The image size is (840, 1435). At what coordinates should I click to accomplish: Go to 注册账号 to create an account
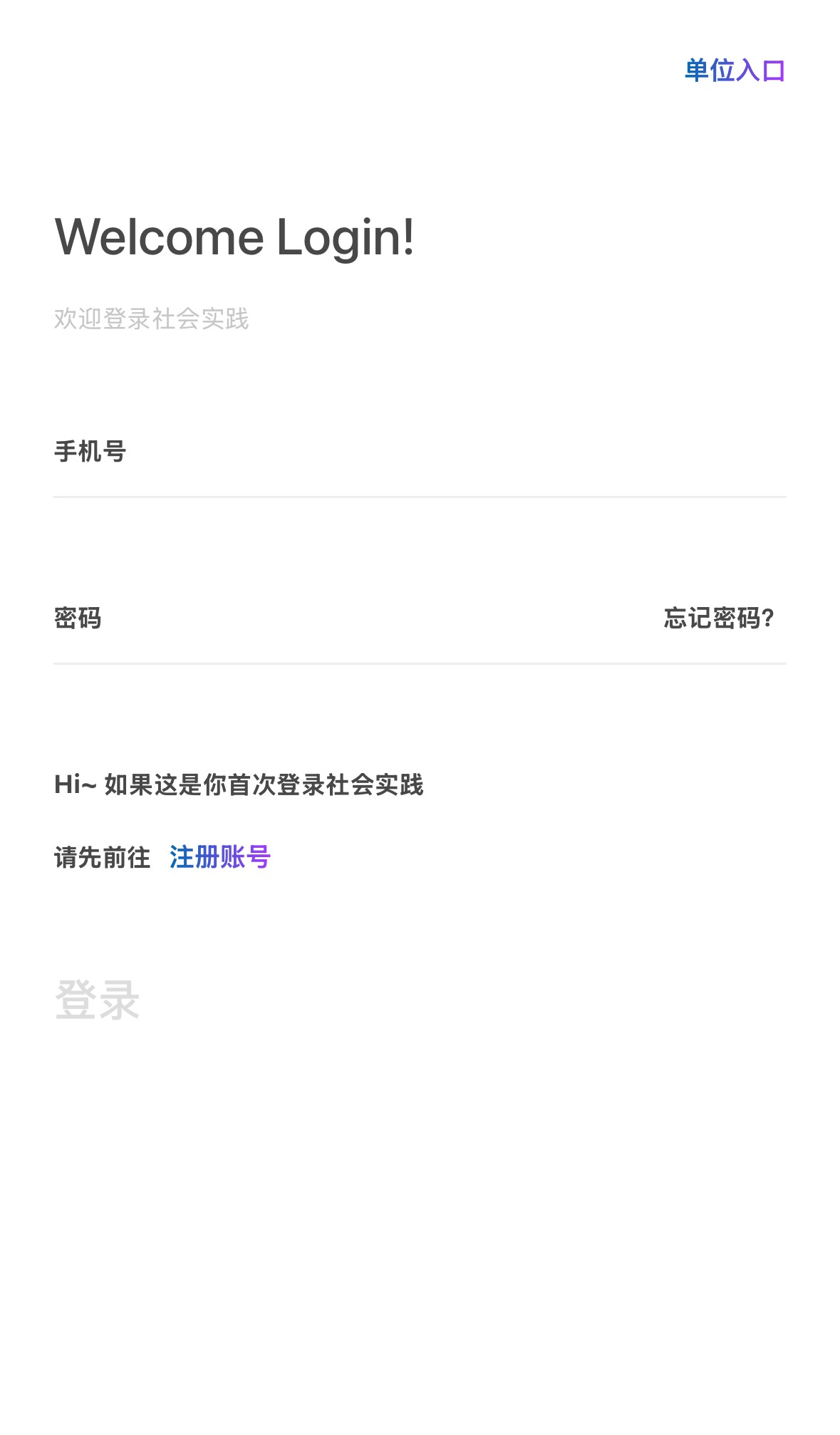click(x=219, y=857)
